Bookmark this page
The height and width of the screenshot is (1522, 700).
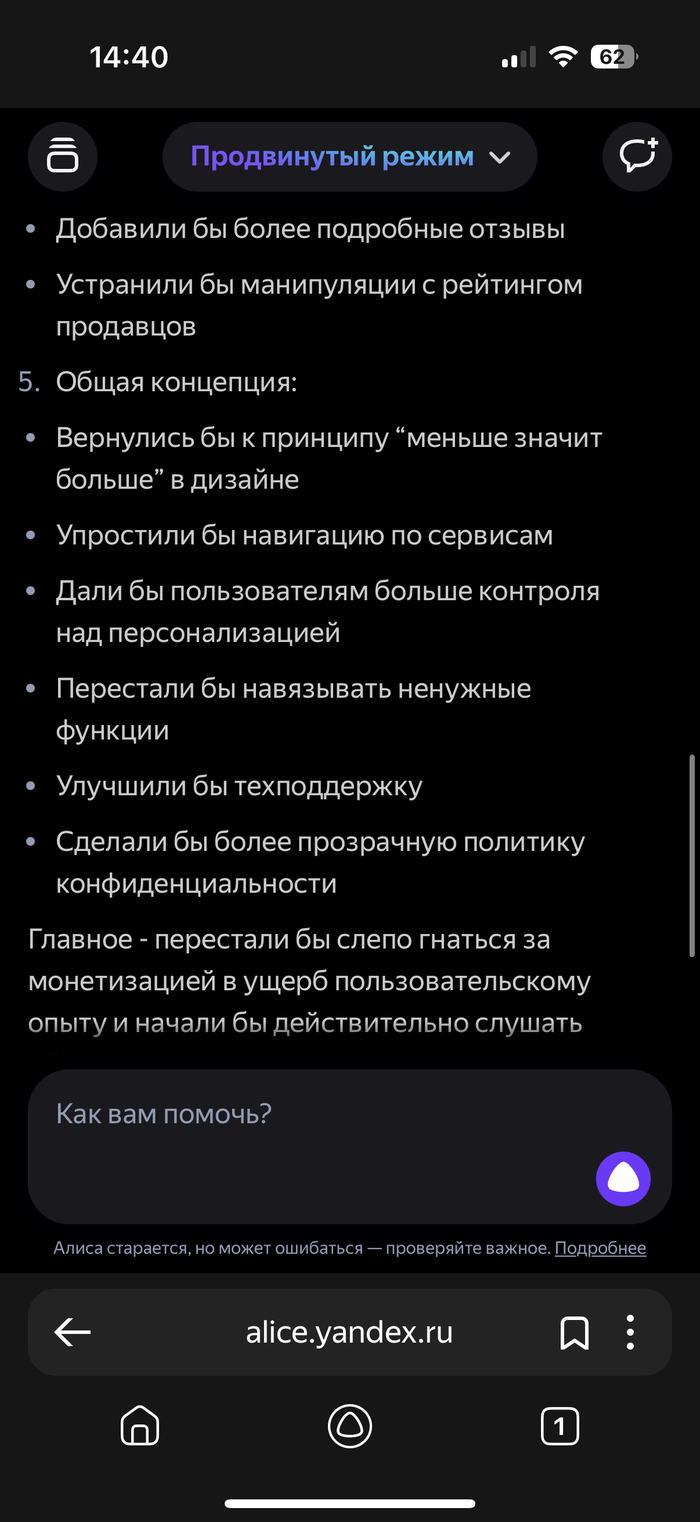coord(574,1332)
